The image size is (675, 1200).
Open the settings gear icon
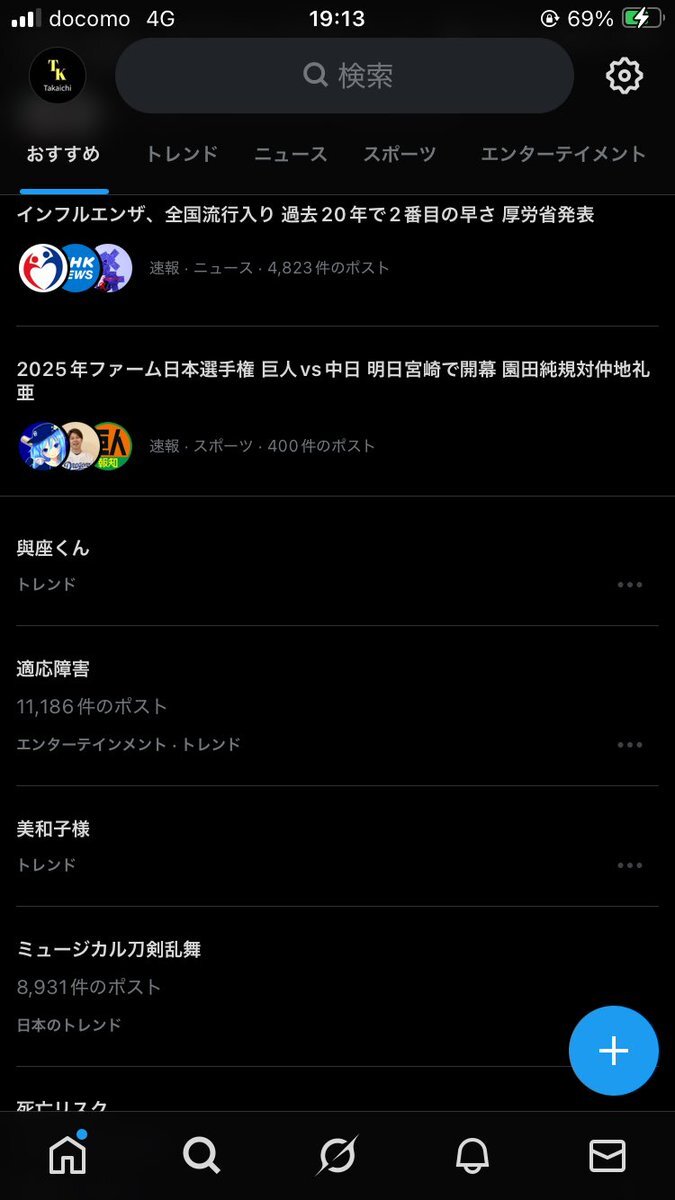[624, 76]
